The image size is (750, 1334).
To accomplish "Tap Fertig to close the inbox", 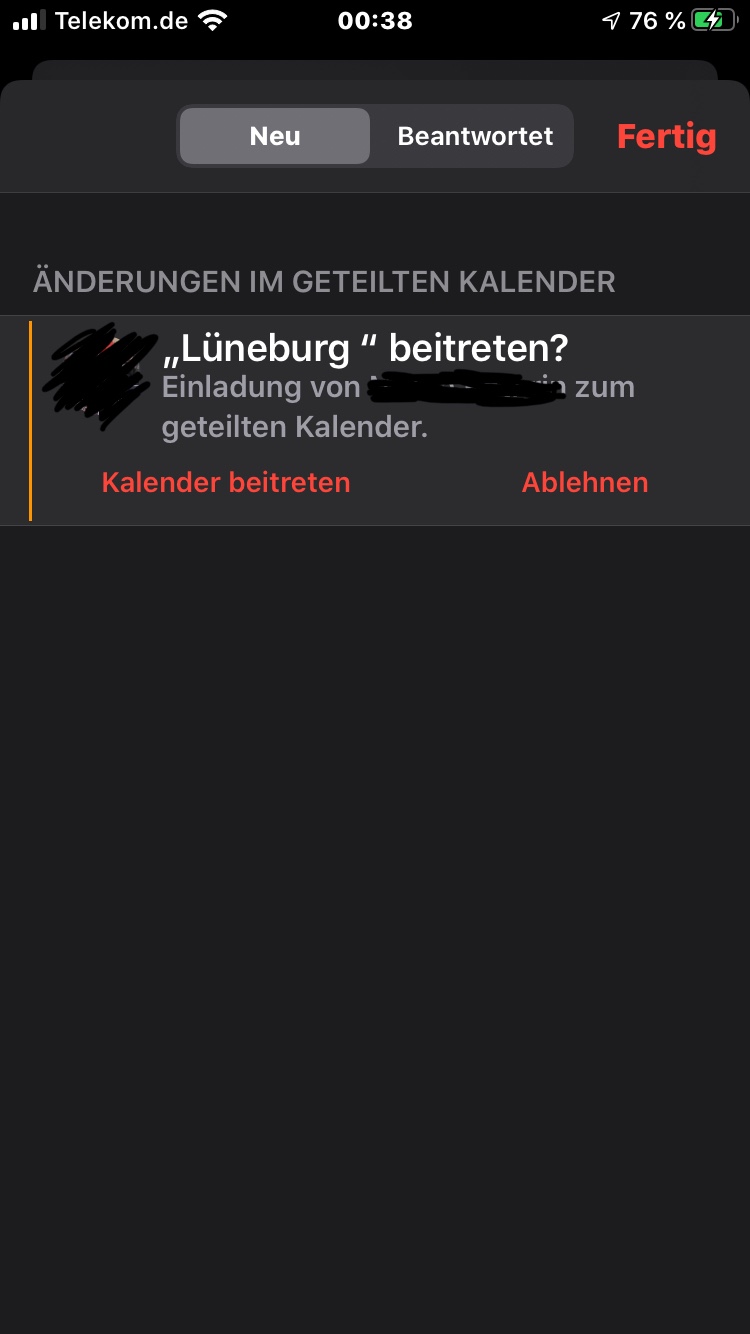I will point(666,136).
